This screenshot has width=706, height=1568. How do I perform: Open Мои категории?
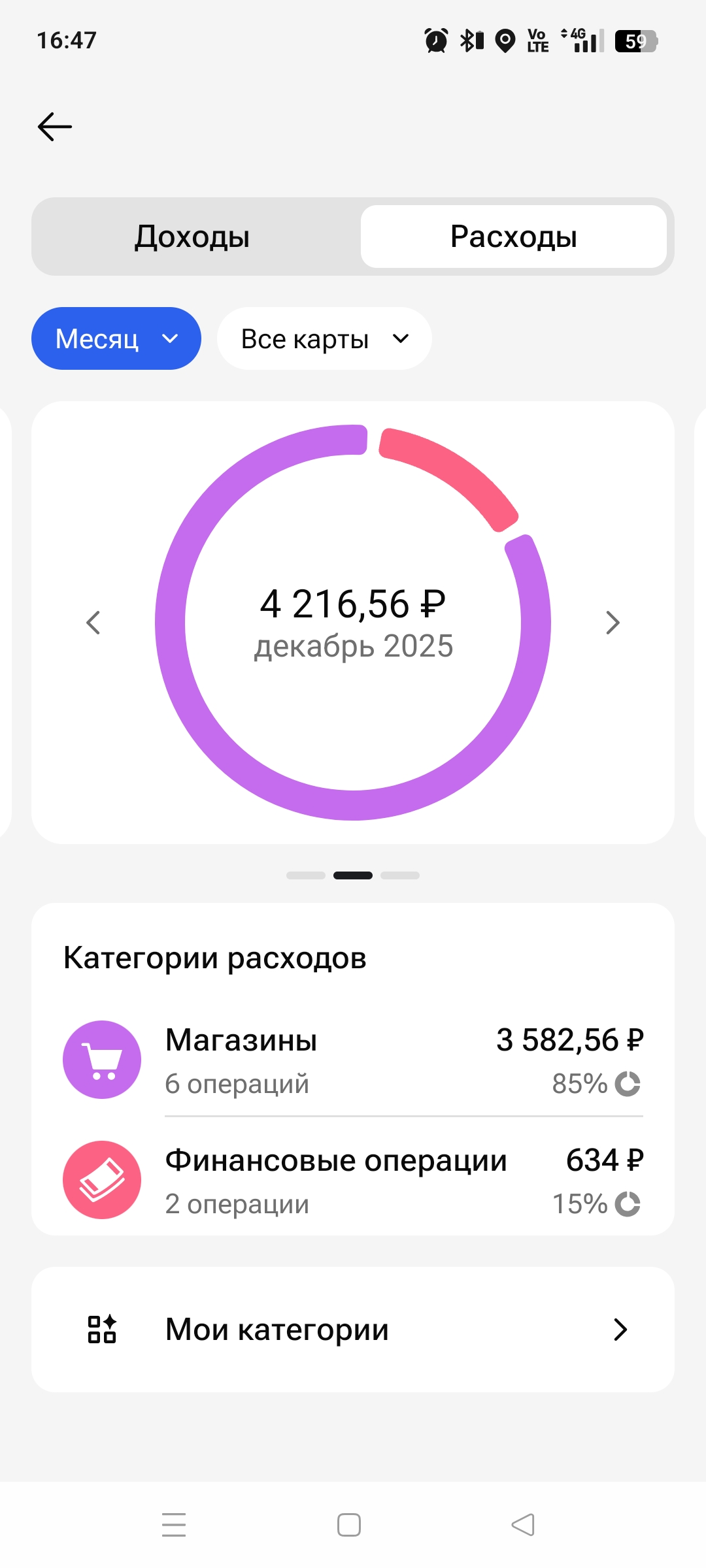pyautogui.click(x=353, y=1330)
